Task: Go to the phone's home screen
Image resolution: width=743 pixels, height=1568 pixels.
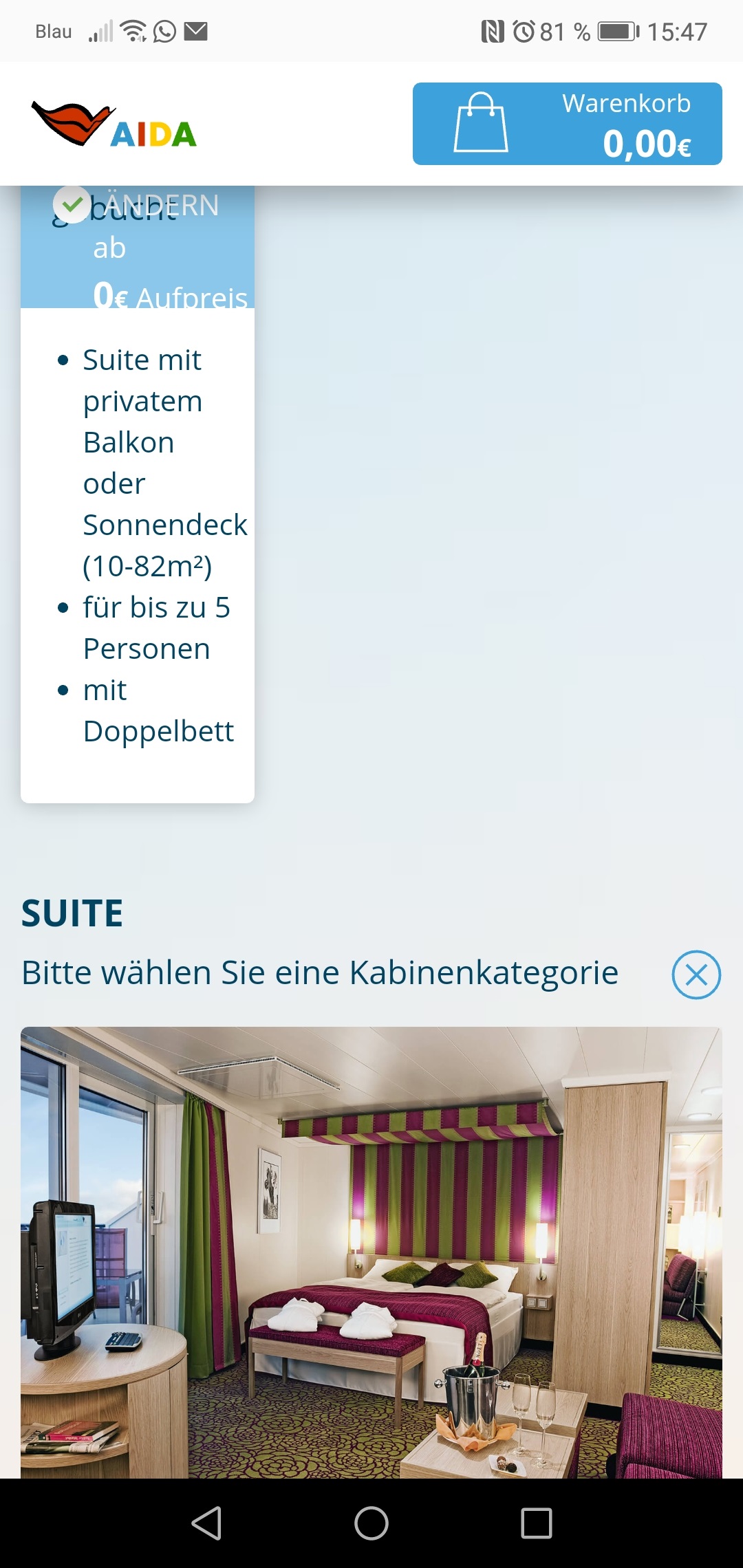Action: click(371, 1523)
